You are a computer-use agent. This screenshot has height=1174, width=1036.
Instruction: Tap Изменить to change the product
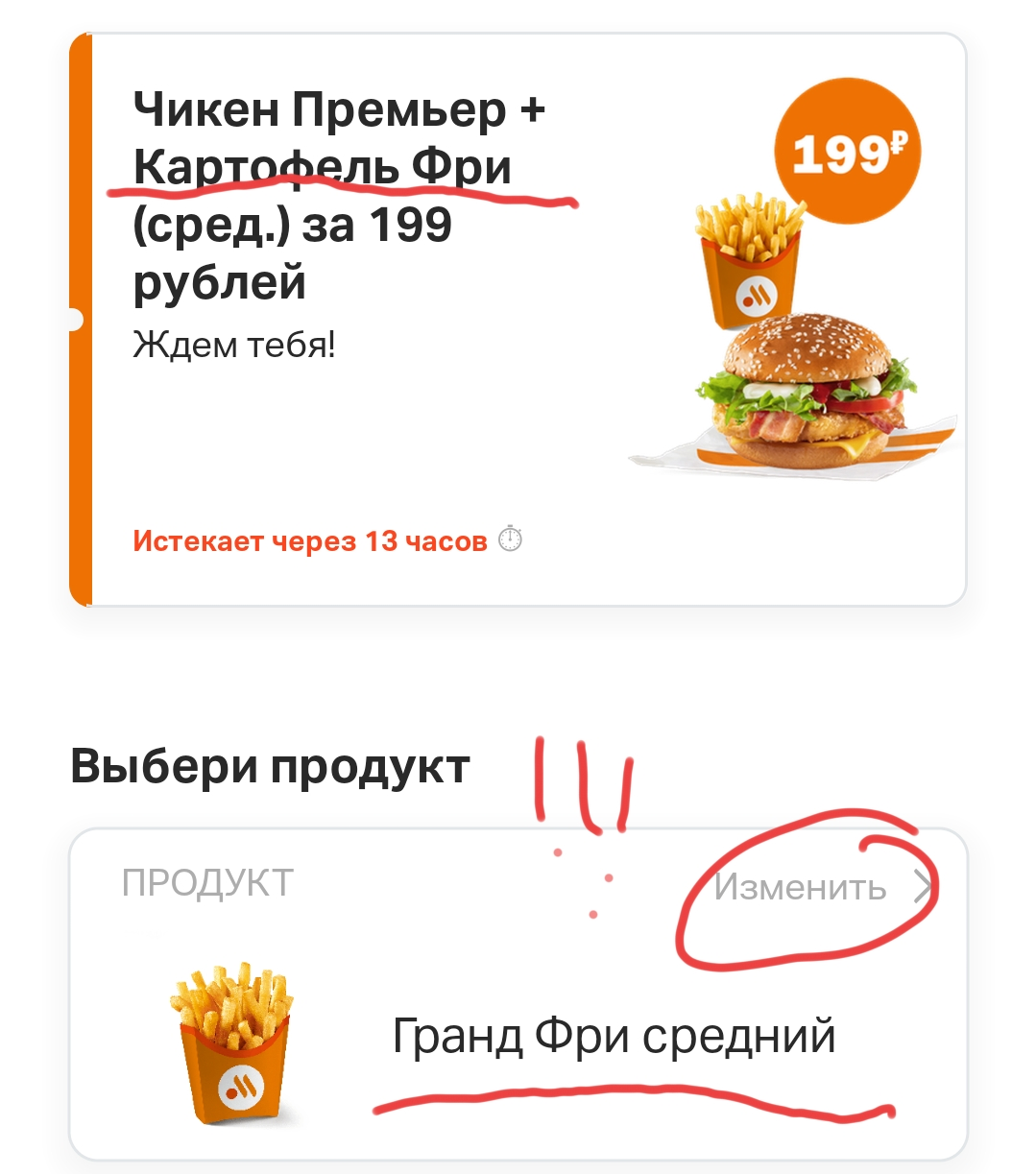pyautogui.click(x=824, y=886)
